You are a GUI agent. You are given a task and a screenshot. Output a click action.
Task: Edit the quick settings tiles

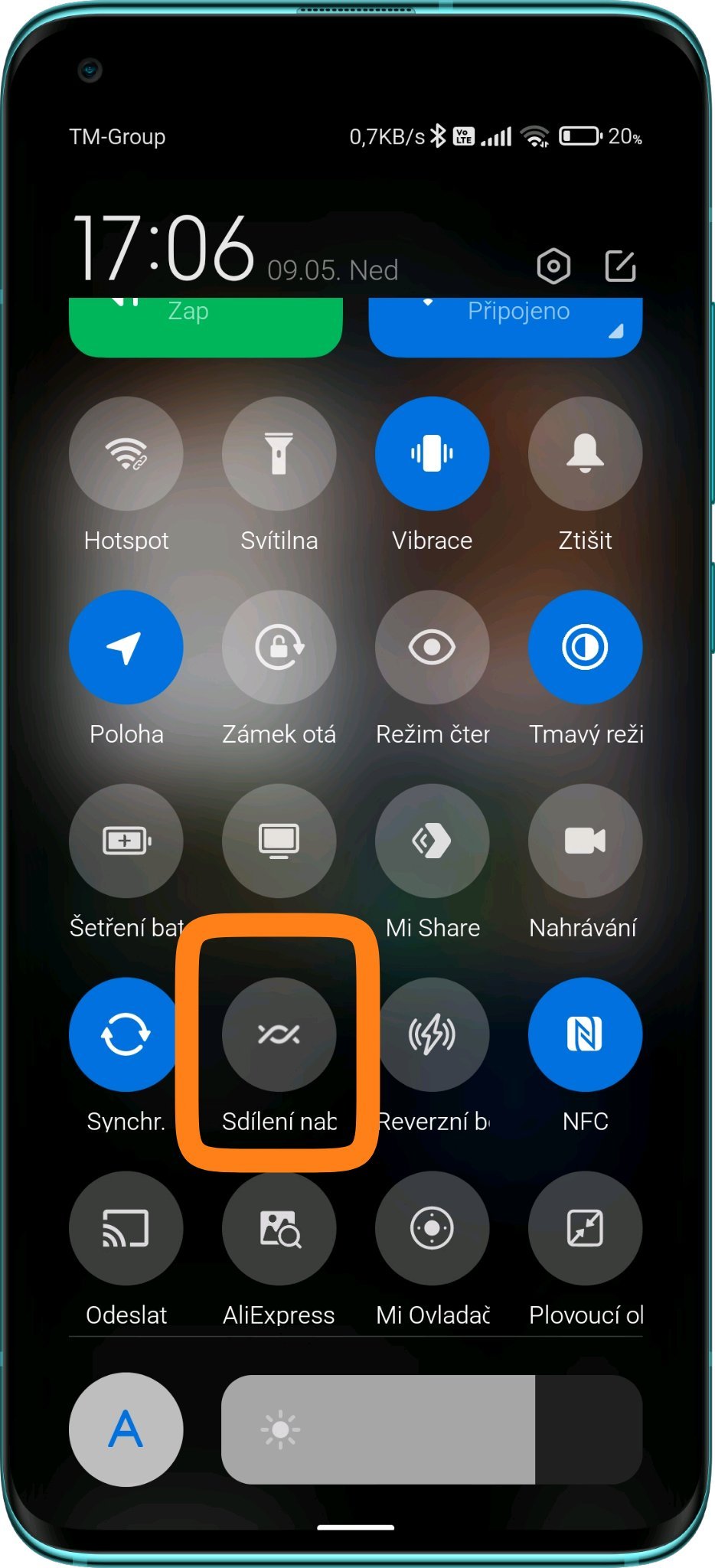(x=620, y=266)
